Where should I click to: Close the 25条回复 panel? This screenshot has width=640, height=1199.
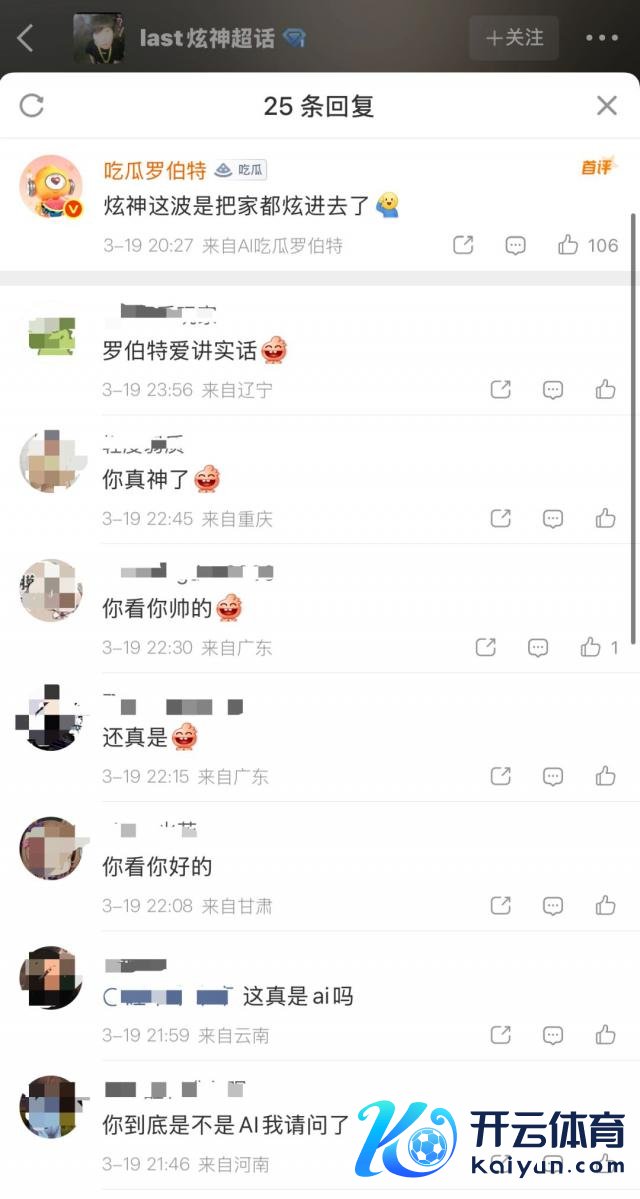[606, 106]
